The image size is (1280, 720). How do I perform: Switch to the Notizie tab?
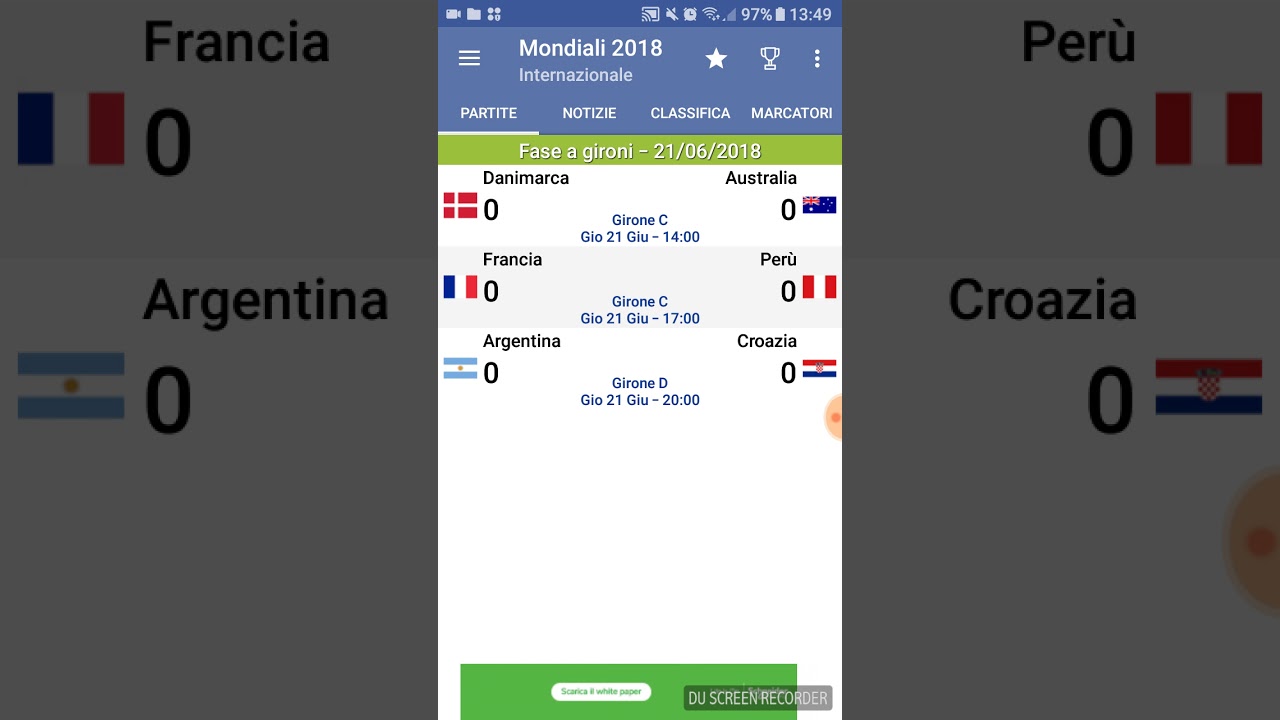pyautogui.click(x=589, y=113)
